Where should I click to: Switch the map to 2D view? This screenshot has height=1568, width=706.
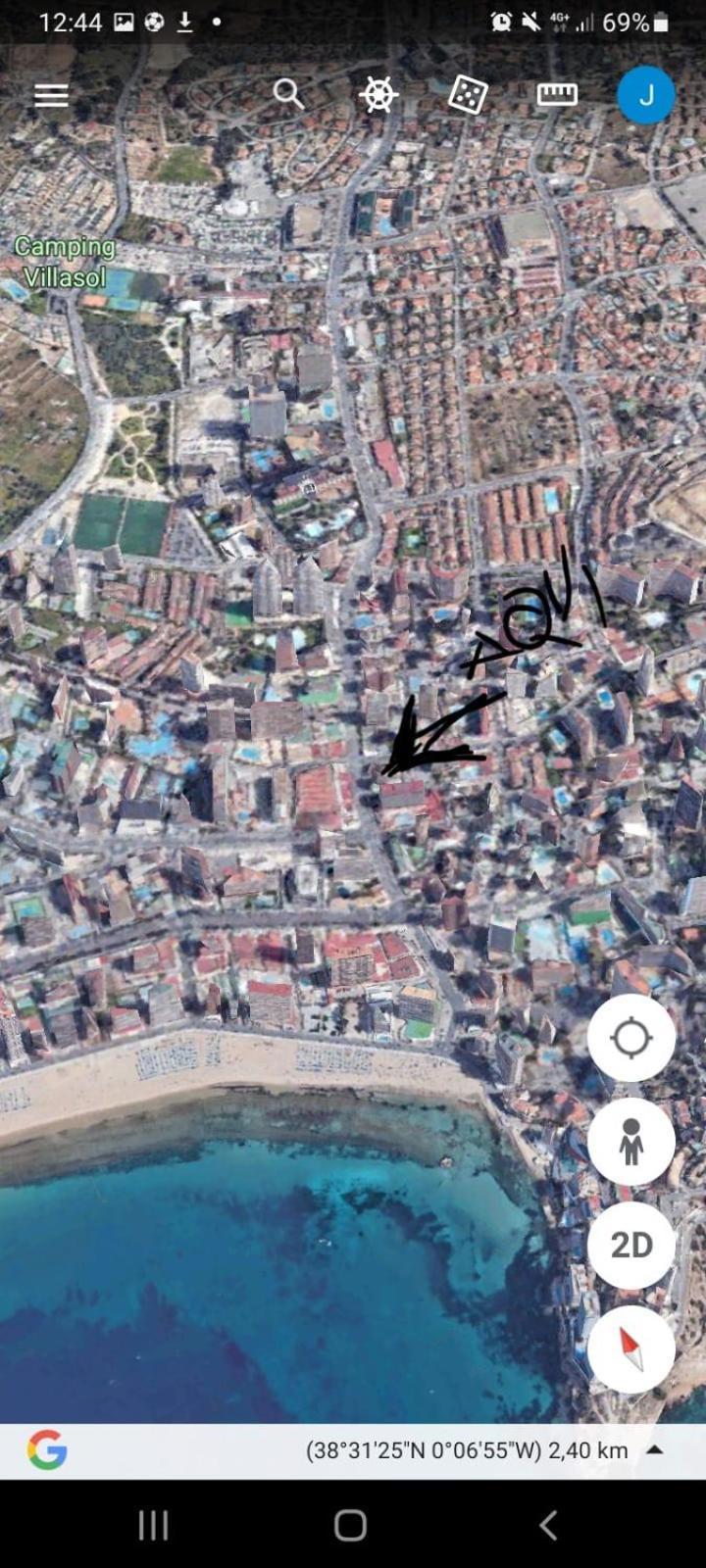[630, 1245]
